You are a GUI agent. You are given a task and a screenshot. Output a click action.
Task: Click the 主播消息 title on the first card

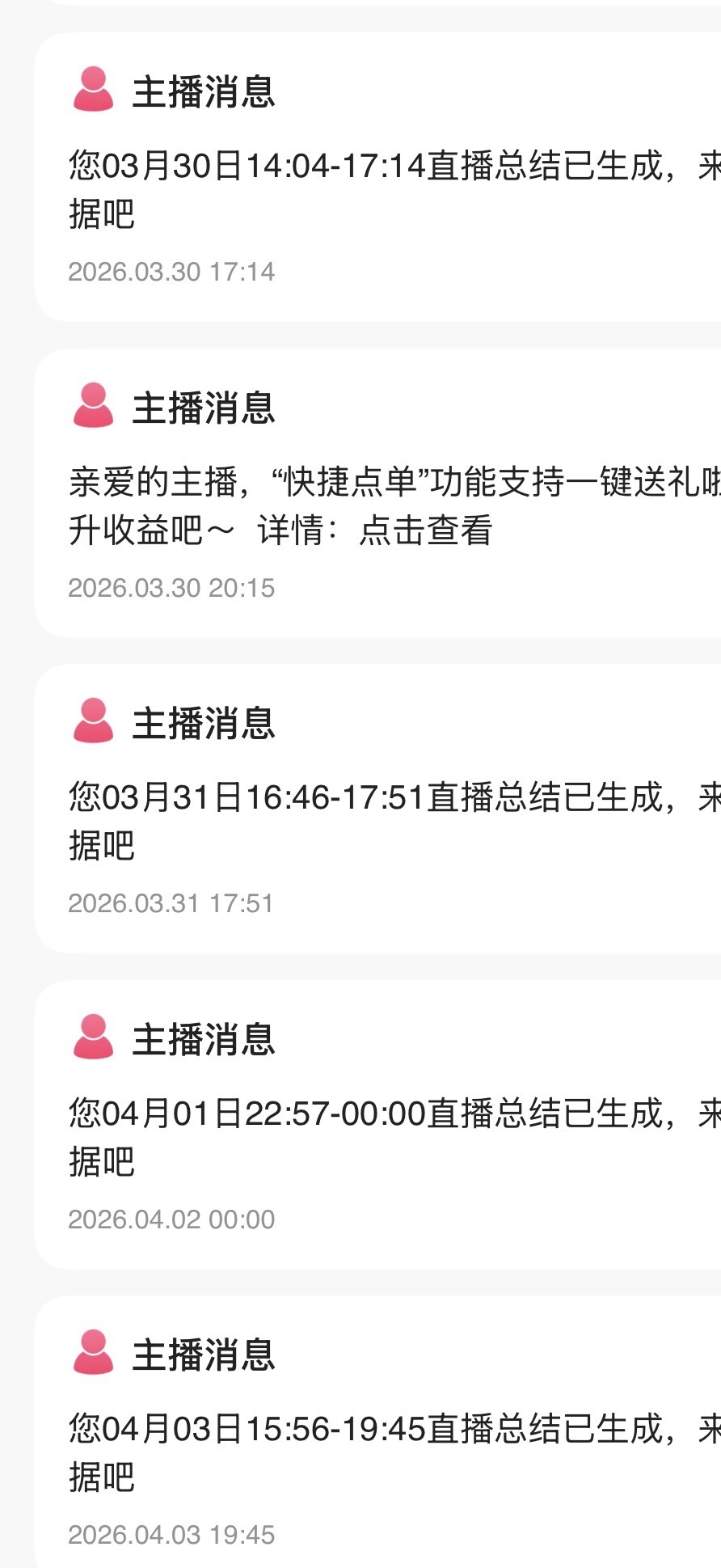(x=203, y=93)
